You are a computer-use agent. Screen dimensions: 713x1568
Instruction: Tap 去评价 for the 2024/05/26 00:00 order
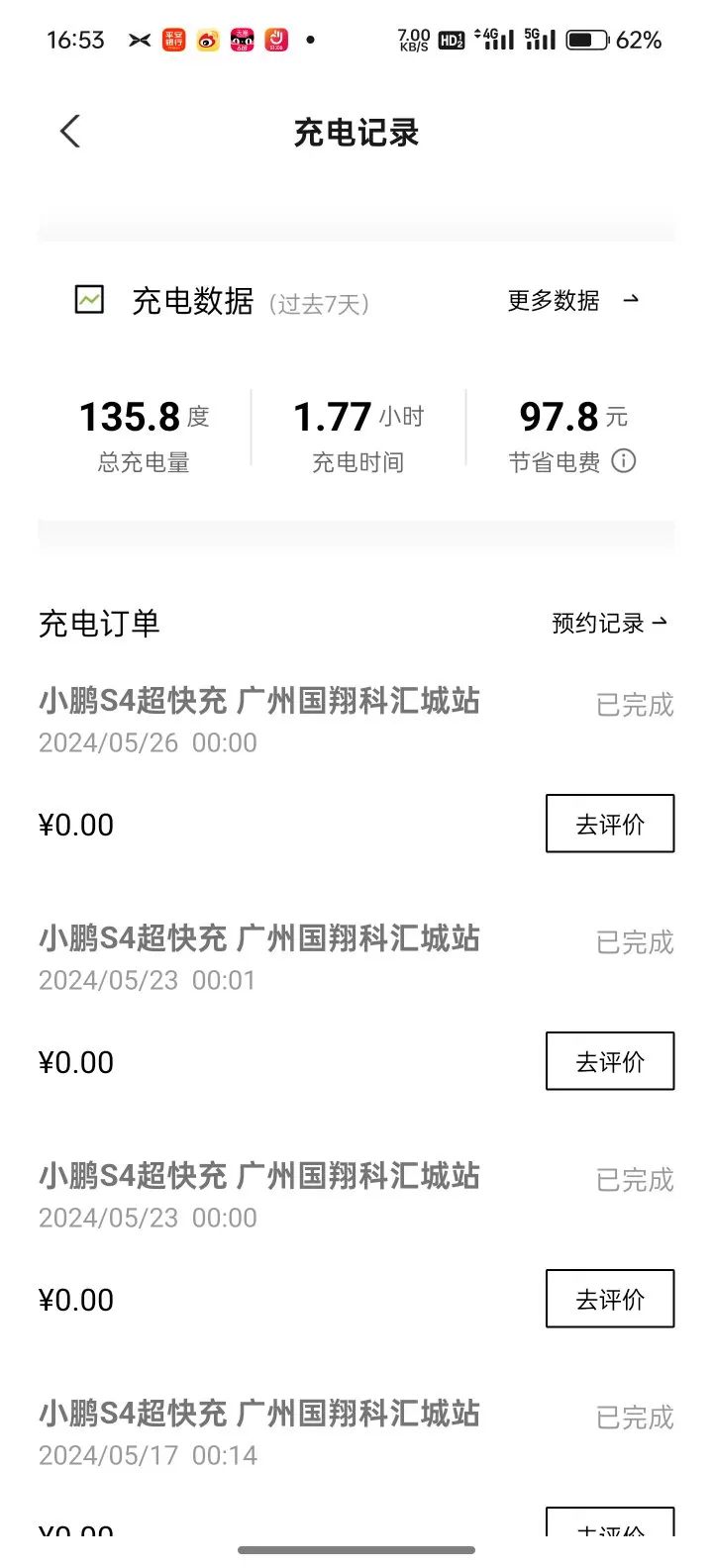click(610, 824)
